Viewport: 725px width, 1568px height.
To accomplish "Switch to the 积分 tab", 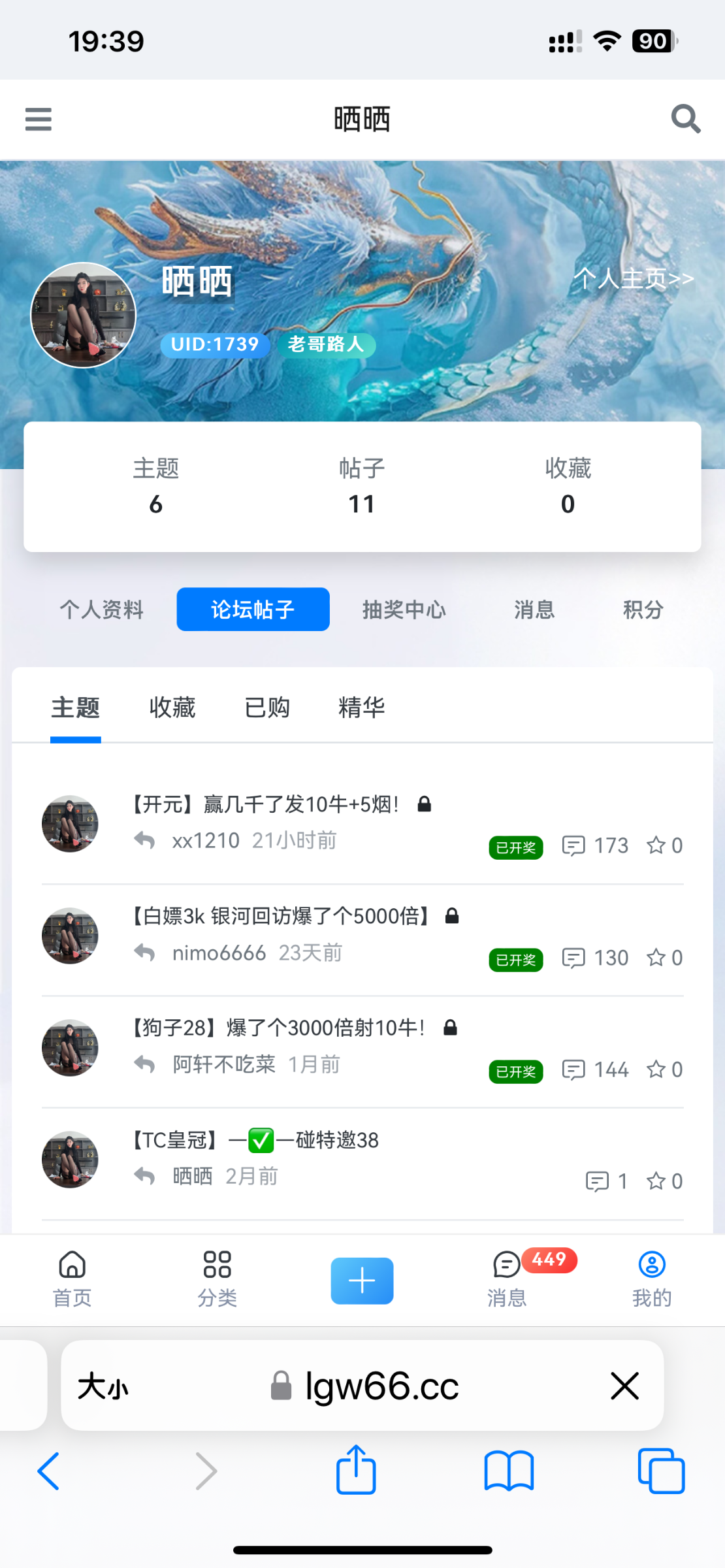I will pyautogui.click(x=643, y=610).
